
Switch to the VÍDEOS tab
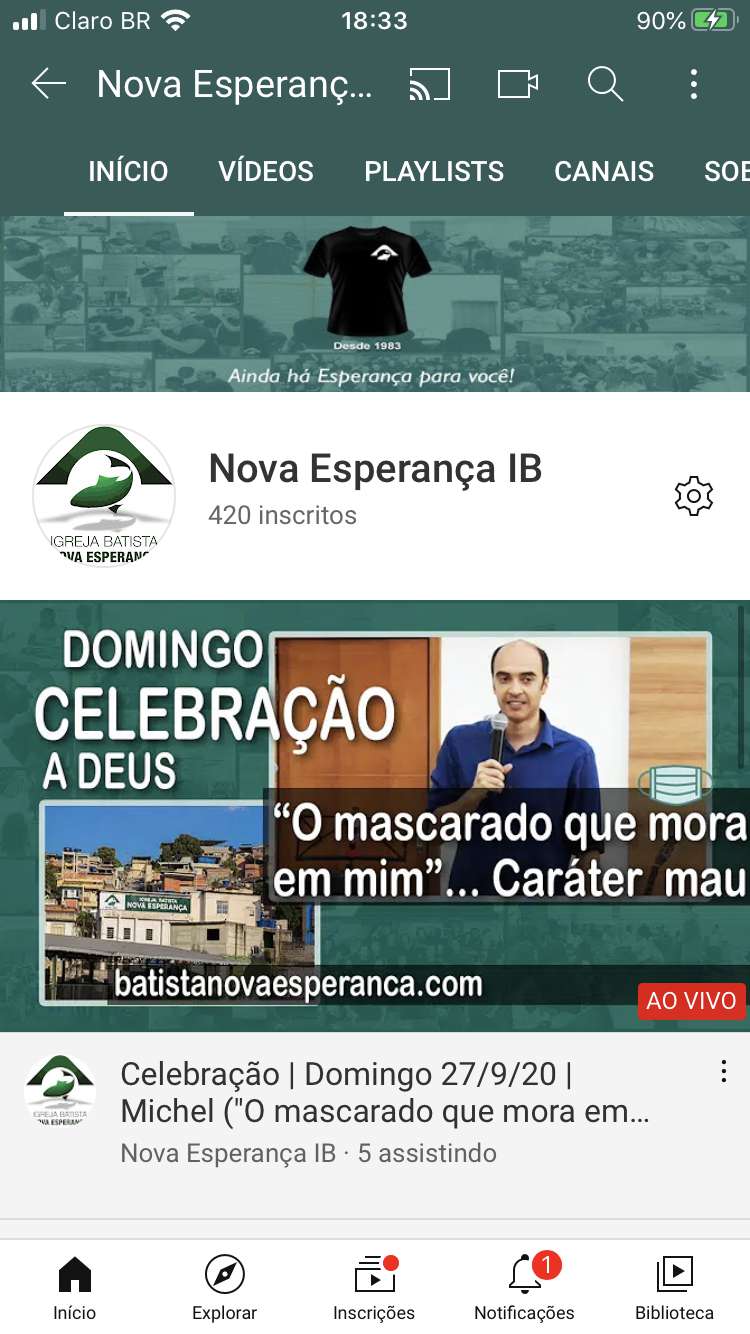pos(266,171)
